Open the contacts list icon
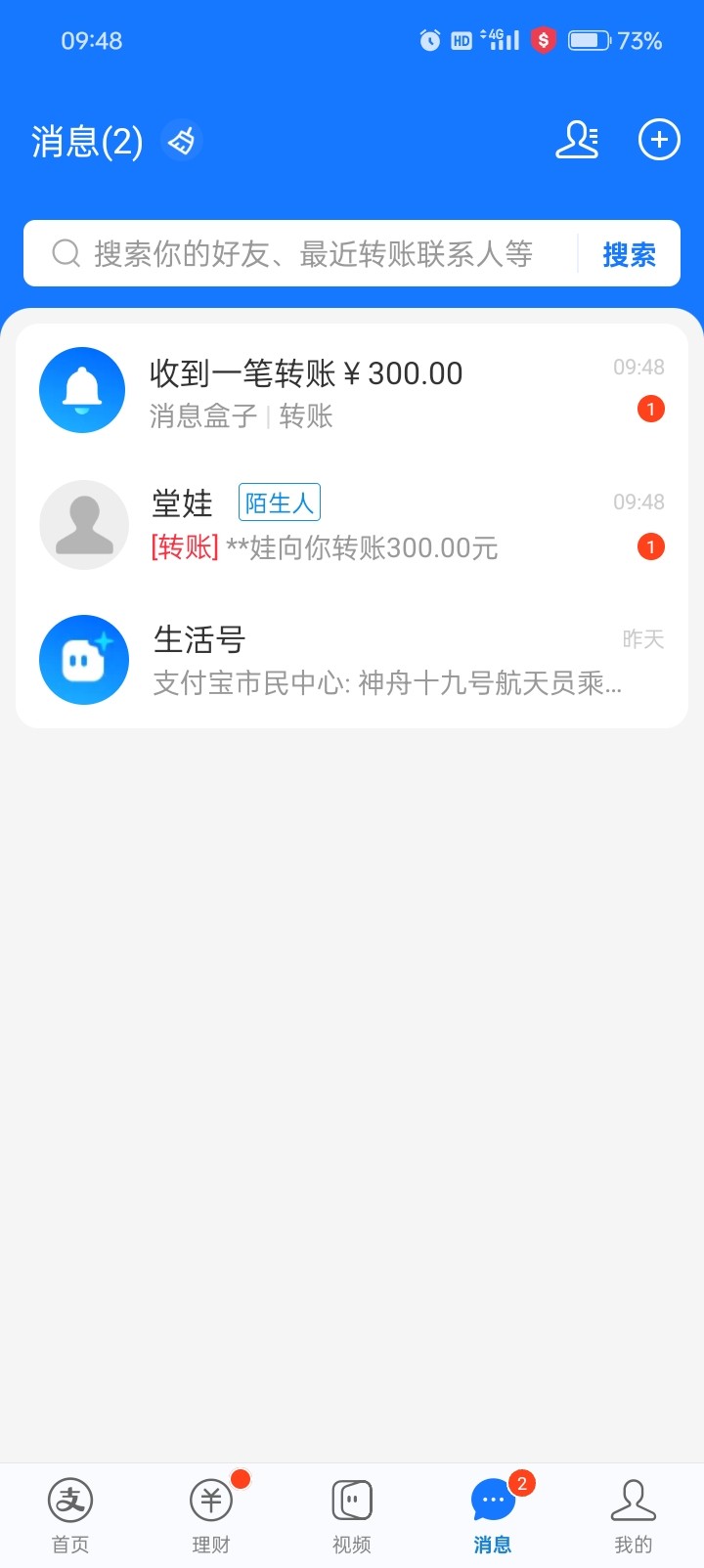704x1568 pixels. (577, 140)
